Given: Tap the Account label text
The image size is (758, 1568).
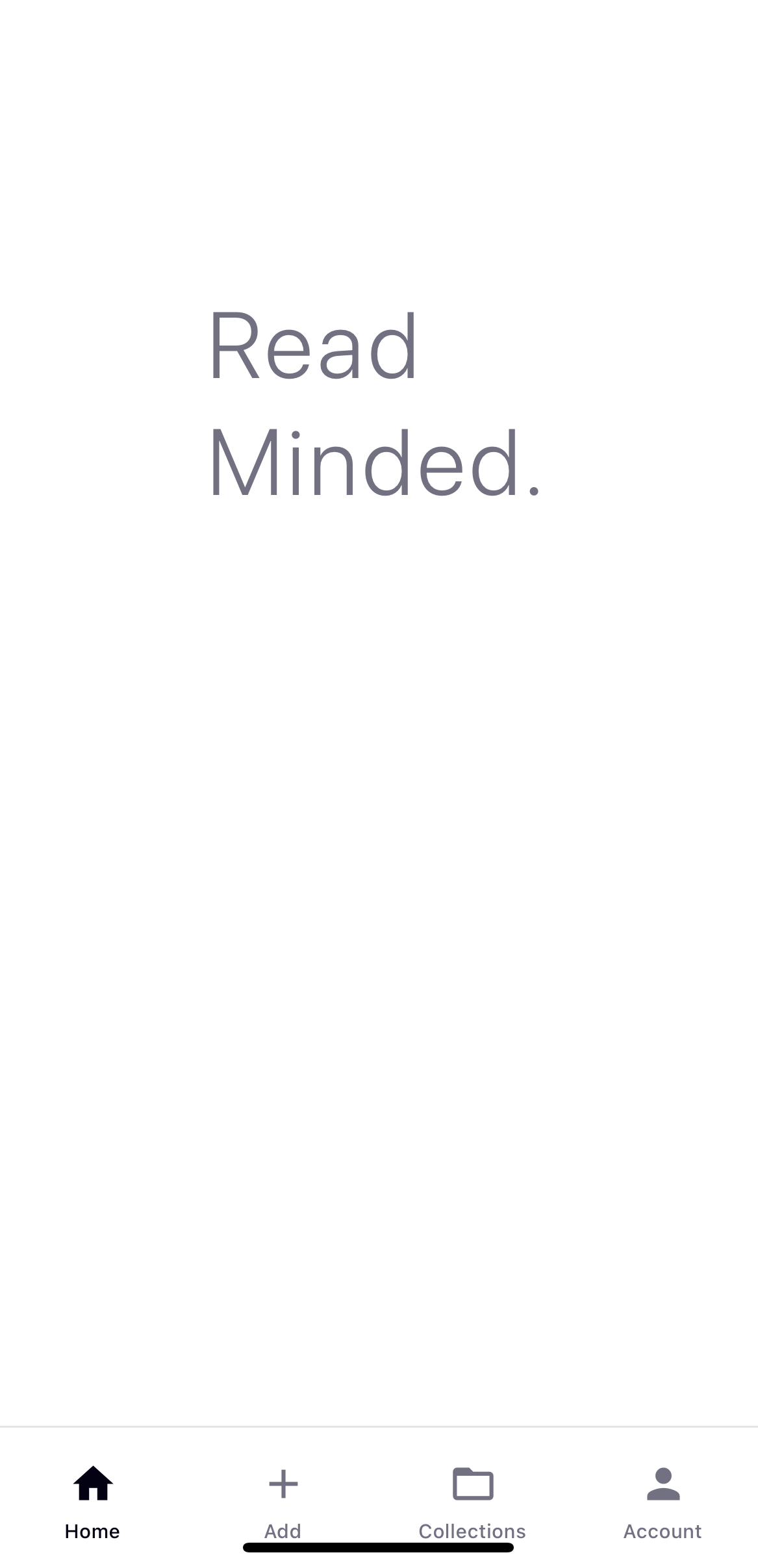Looking at the screenshot, I should pyautogui.click(x=662, y=1531).
